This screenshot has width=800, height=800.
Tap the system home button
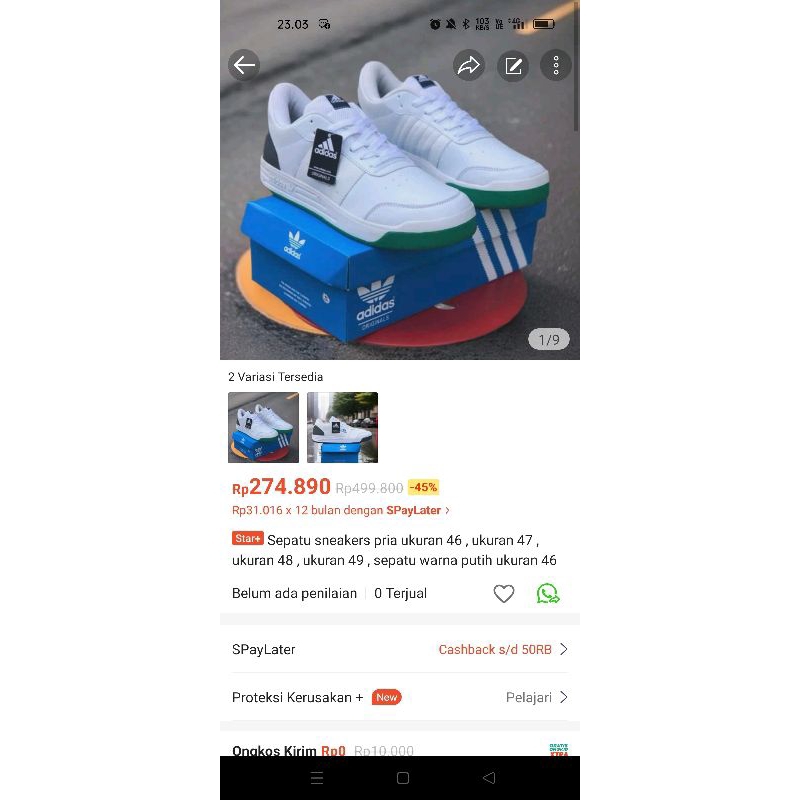click(403, 778)
